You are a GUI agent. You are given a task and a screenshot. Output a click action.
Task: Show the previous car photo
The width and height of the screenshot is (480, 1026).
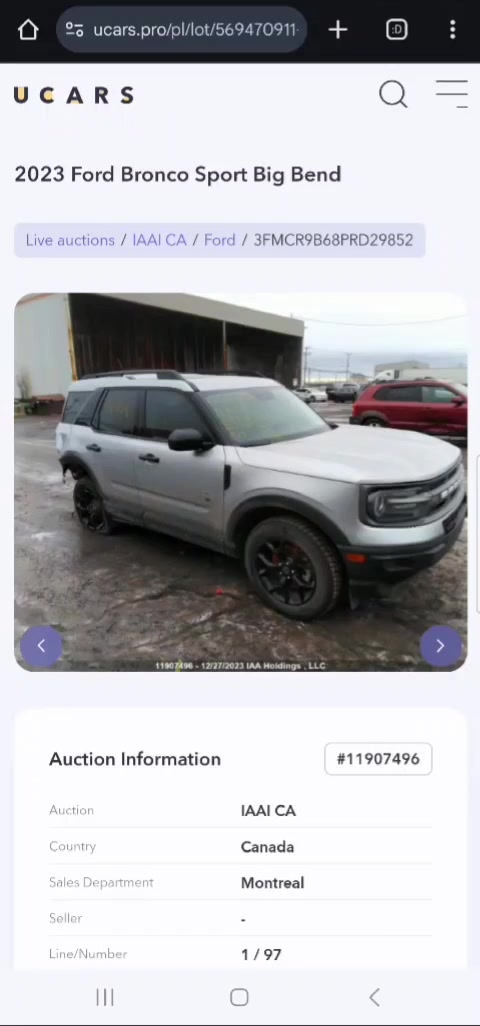(41, 646)
